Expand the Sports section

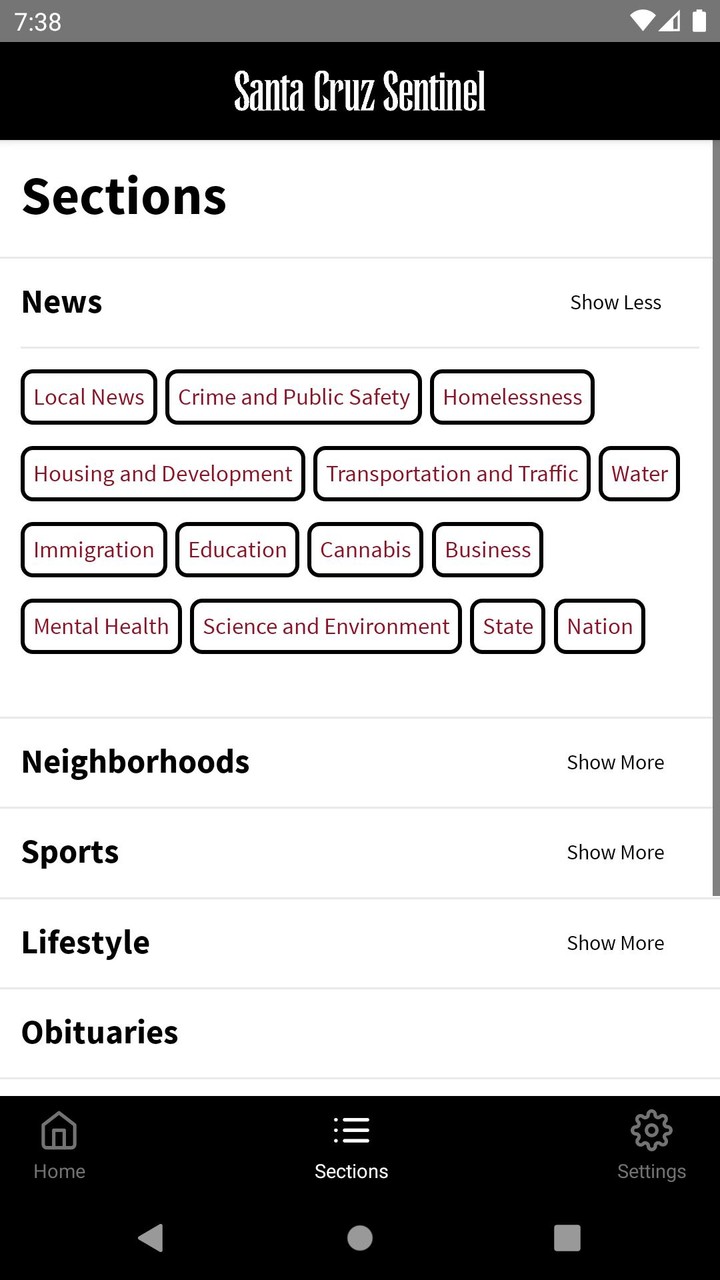click(615, 852)
